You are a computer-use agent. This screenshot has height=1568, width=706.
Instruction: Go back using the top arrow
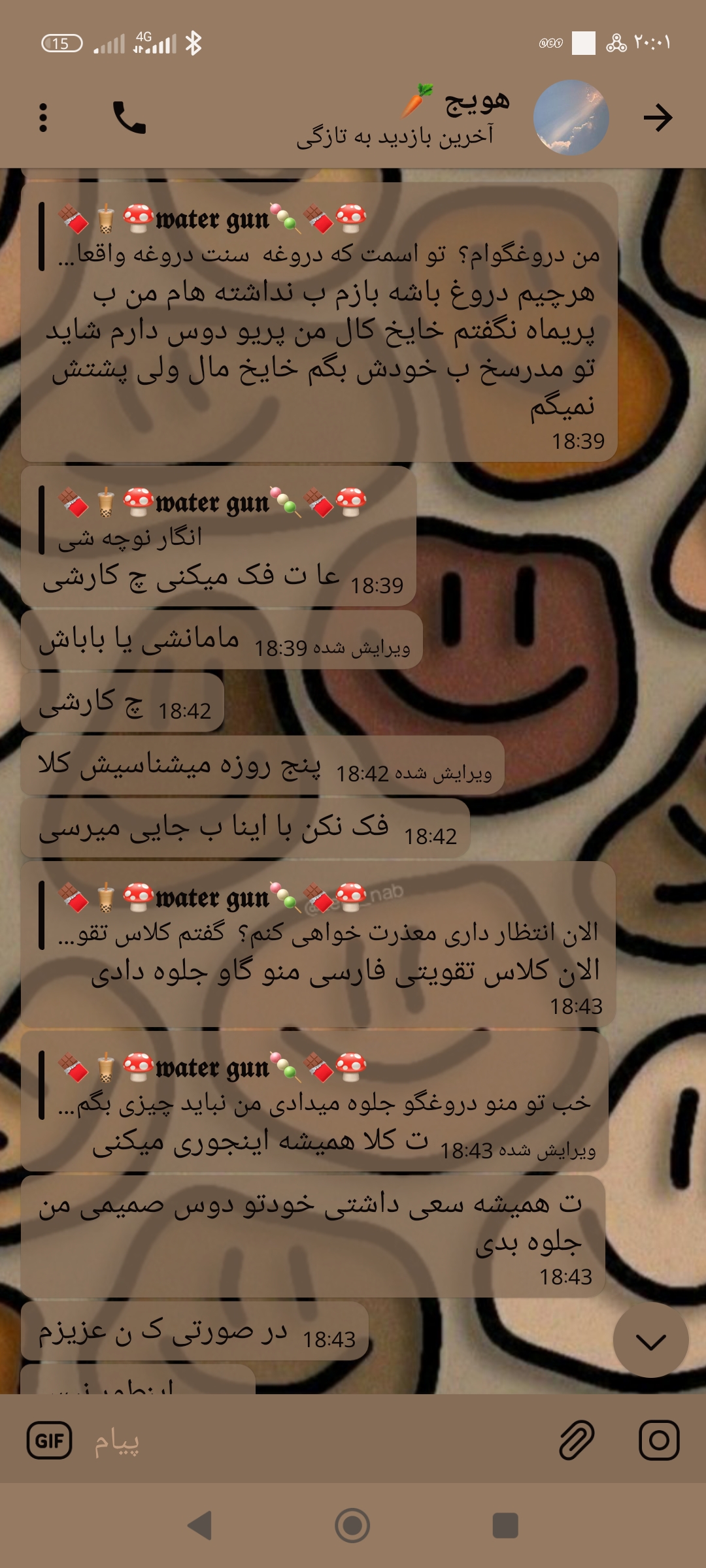pos(657,118)
